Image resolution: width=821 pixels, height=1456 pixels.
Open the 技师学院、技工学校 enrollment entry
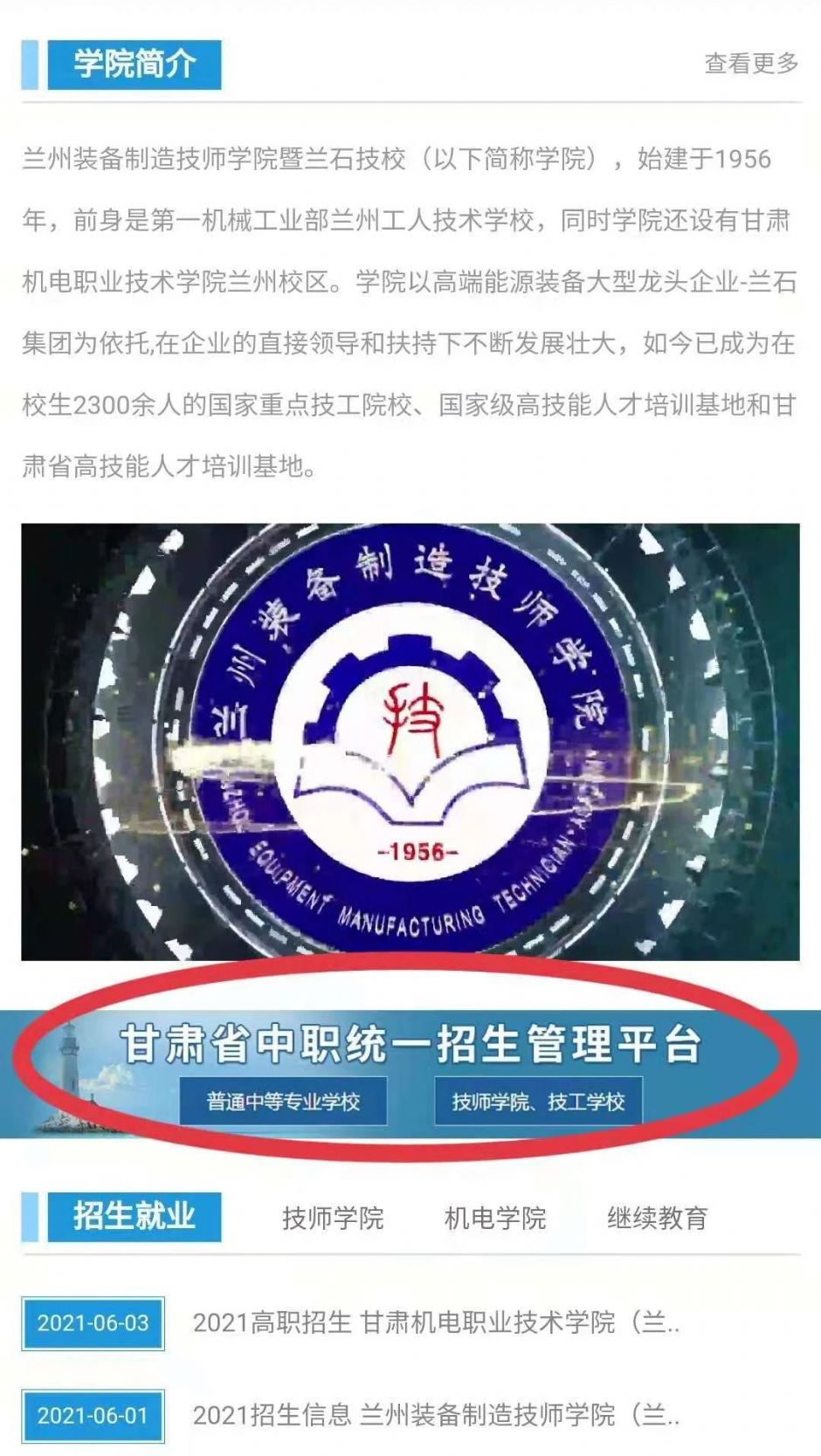(x=538, y=1102)
